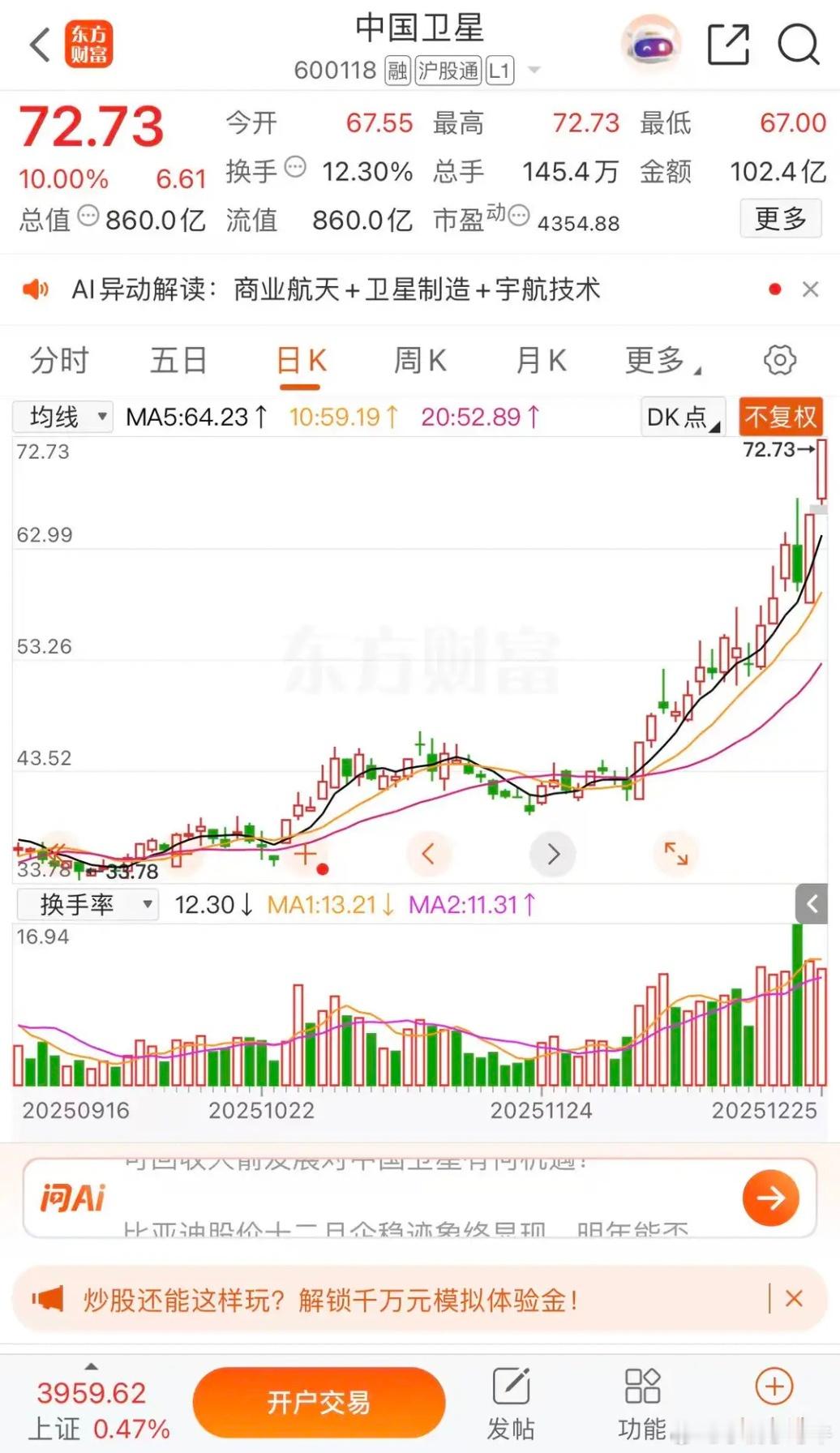This screenshot has width=840, height=1453.
Task: Toggle the 不复权 adjustment mode
Action: (781, 416)
